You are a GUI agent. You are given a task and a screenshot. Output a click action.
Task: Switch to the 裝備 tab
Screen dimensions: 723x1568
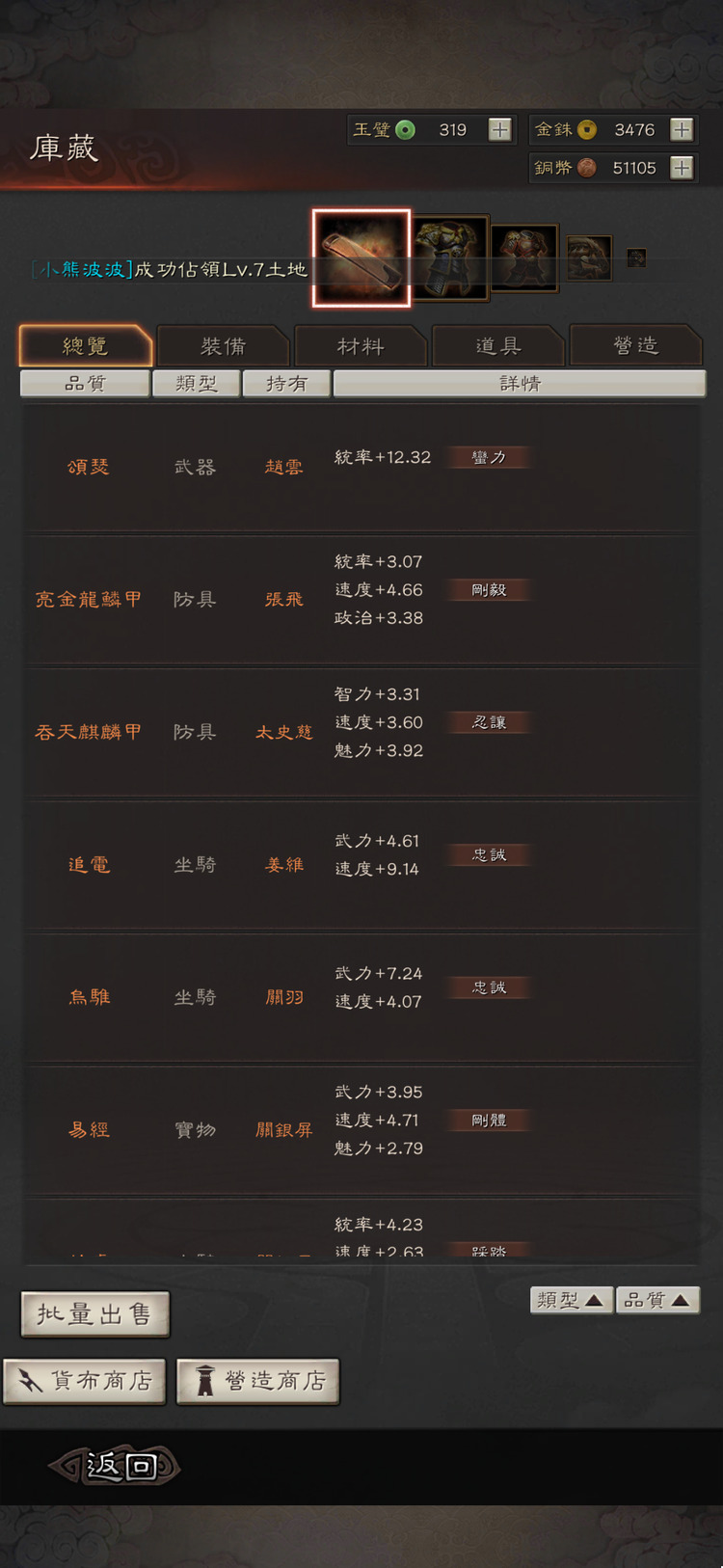pyautogui.click(x=222, y=346)
